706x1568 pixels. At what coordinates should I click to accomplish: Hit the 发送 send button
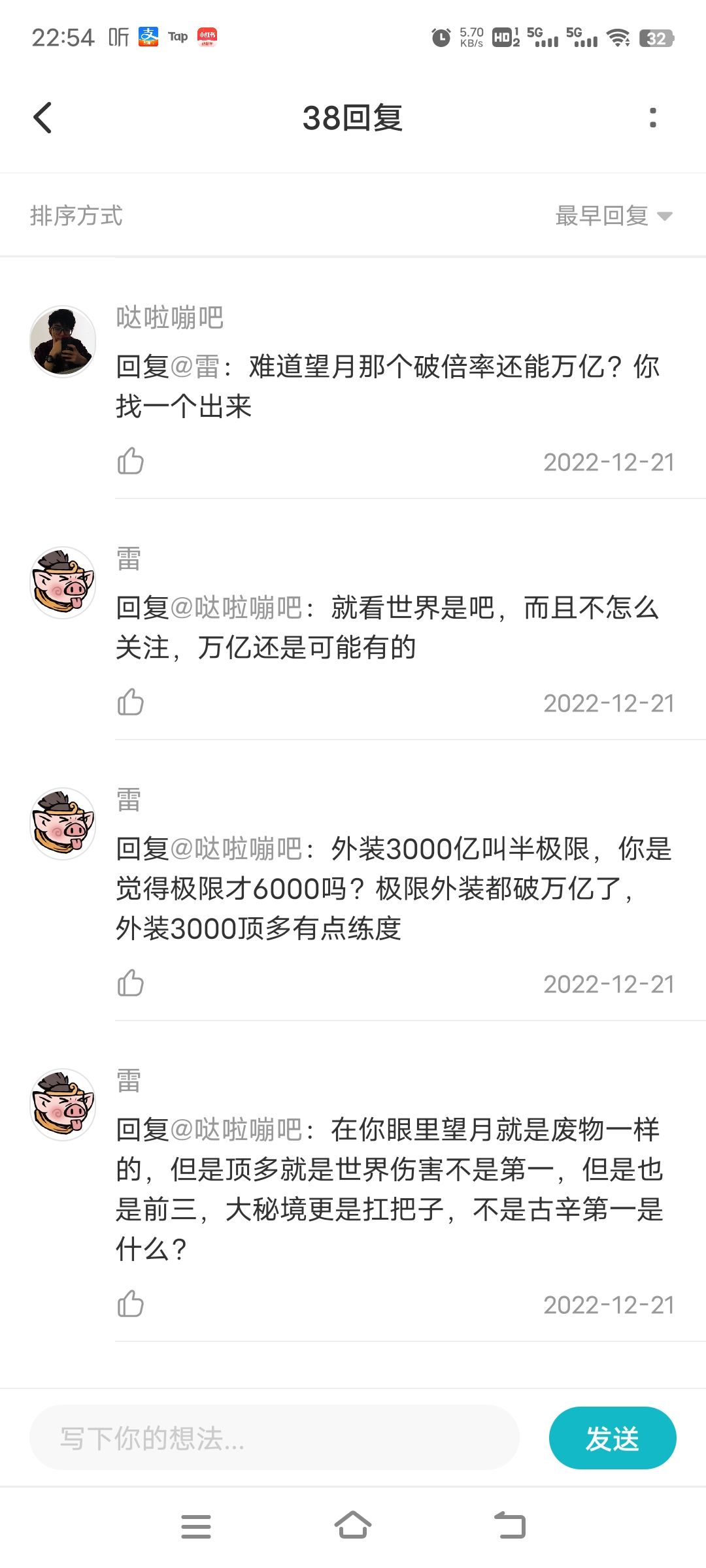(x=612, y=1438)
